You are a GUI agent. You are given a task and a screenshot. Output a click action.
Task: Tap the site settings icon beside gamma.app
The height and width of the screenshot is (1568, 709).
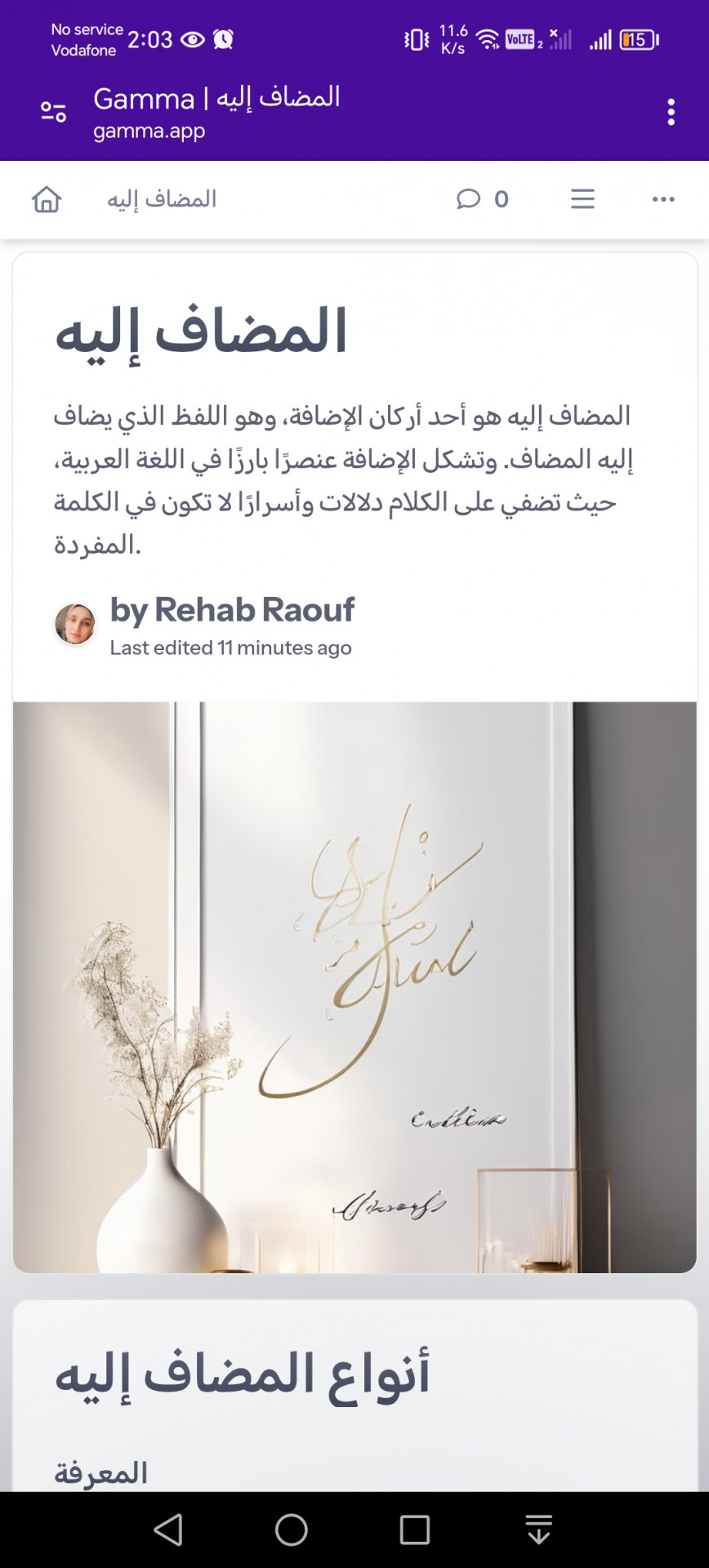pos(54,112)
